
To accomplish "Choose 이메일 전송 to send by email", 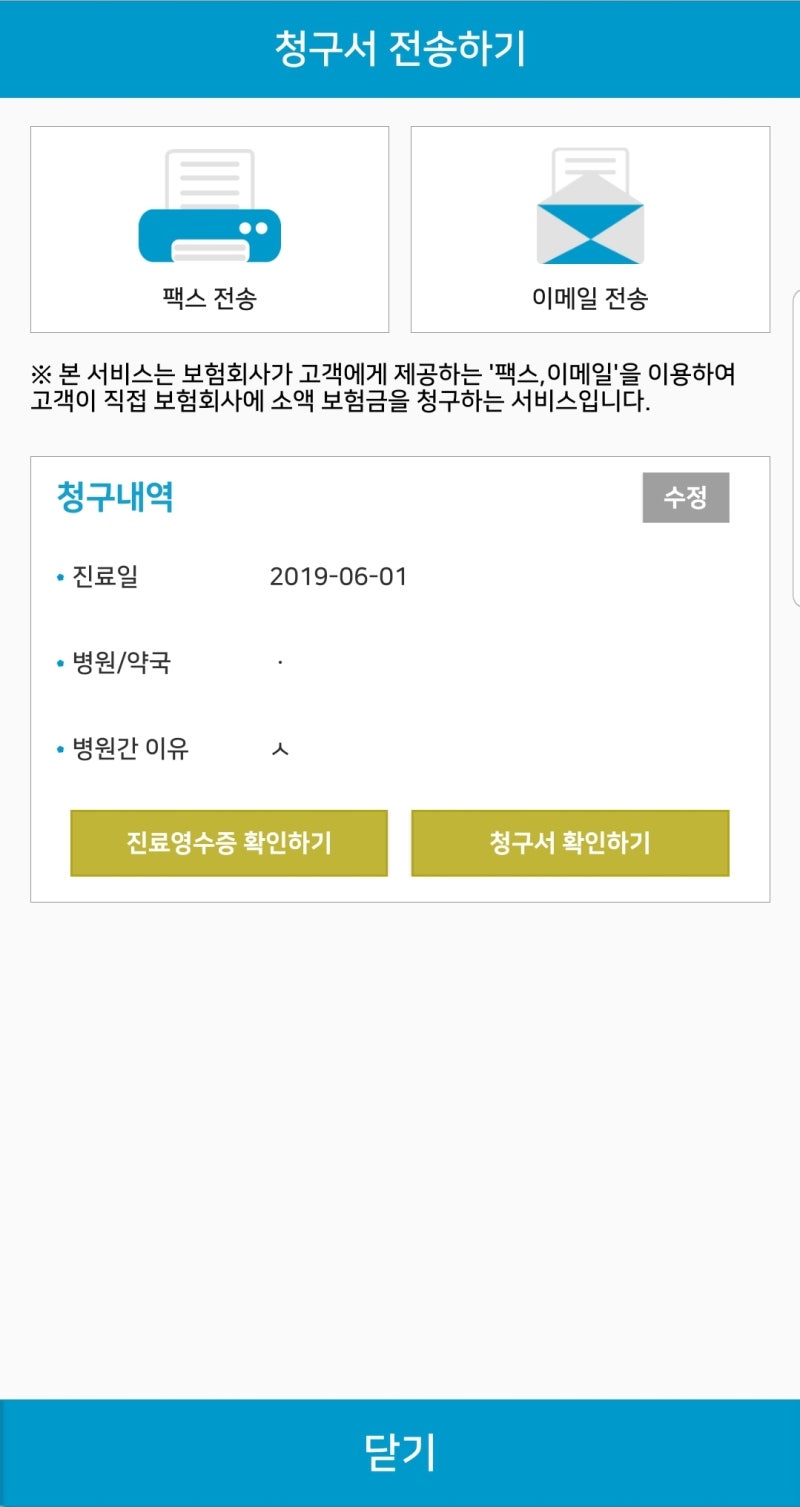I will (x=590, y=229).
